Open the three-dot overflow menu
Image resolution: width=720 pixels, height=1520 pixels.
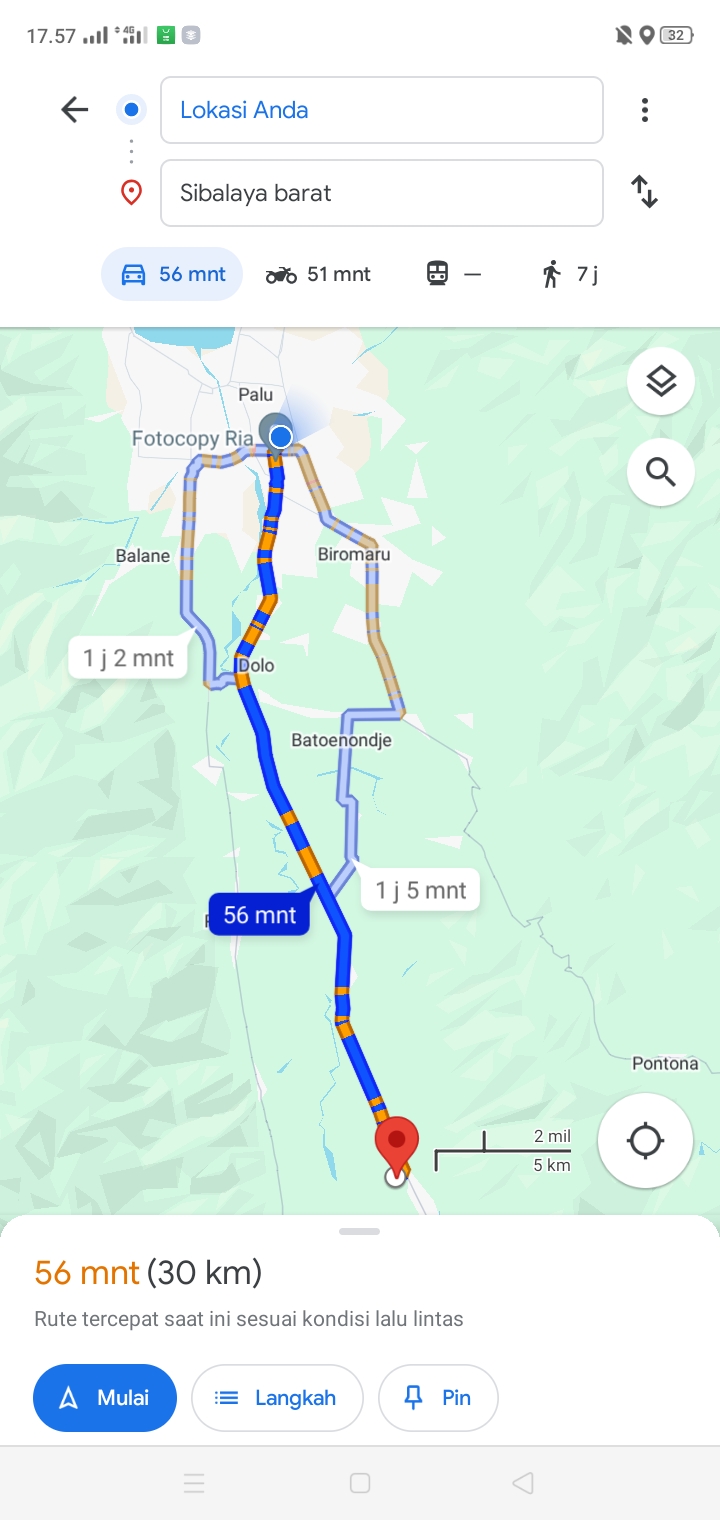coord(645,110)
